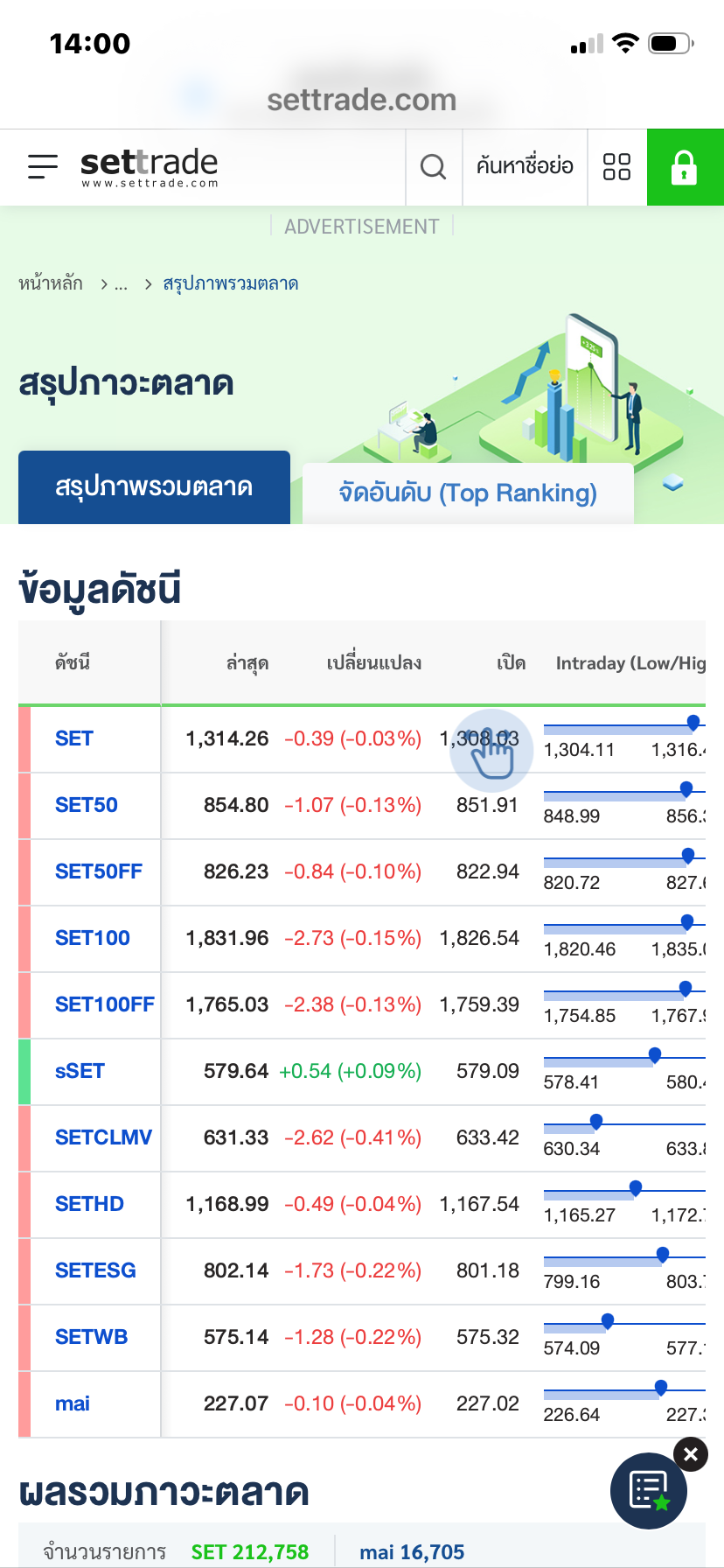Viewport: 724px width, 1568px height.
Task: Tap the search magnifier icon
Action: pos(433,166)
